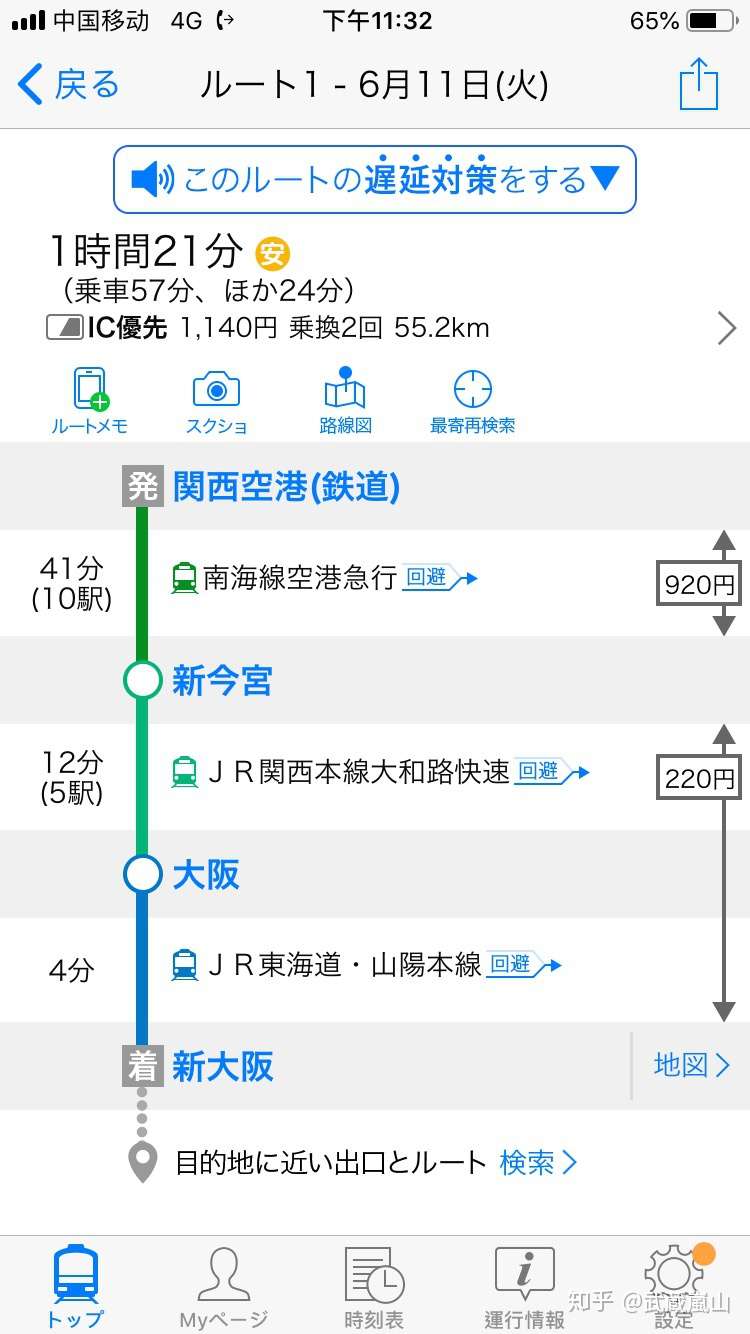Tap 回避 for 南海線空港急行

pyautogui.click(x=438, y=577)
